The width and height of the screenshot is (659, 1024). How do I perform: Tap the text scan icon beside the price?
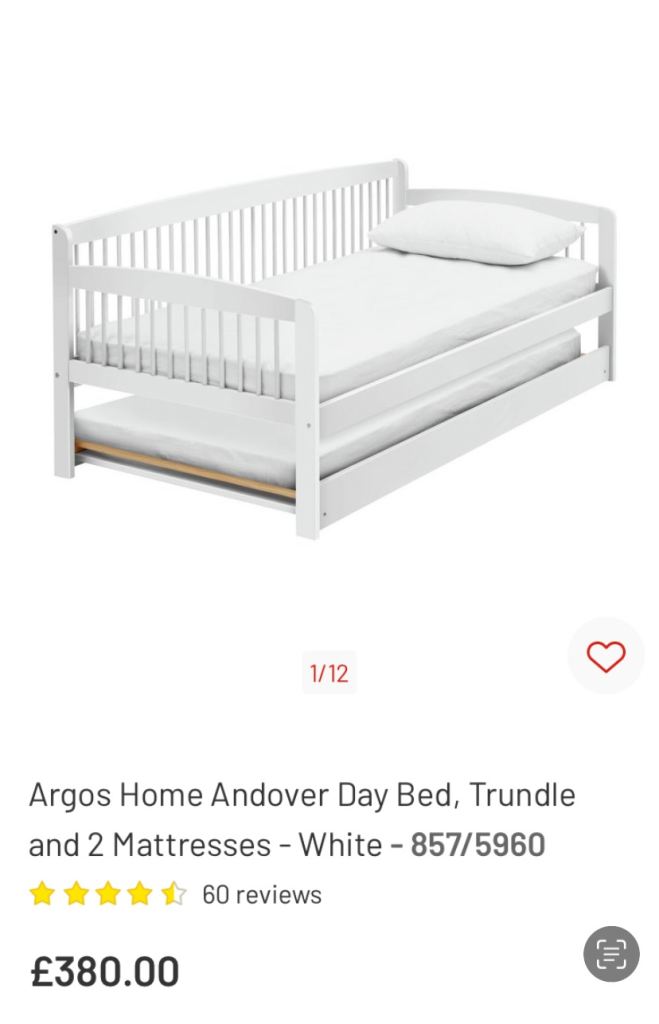(610, 954)
